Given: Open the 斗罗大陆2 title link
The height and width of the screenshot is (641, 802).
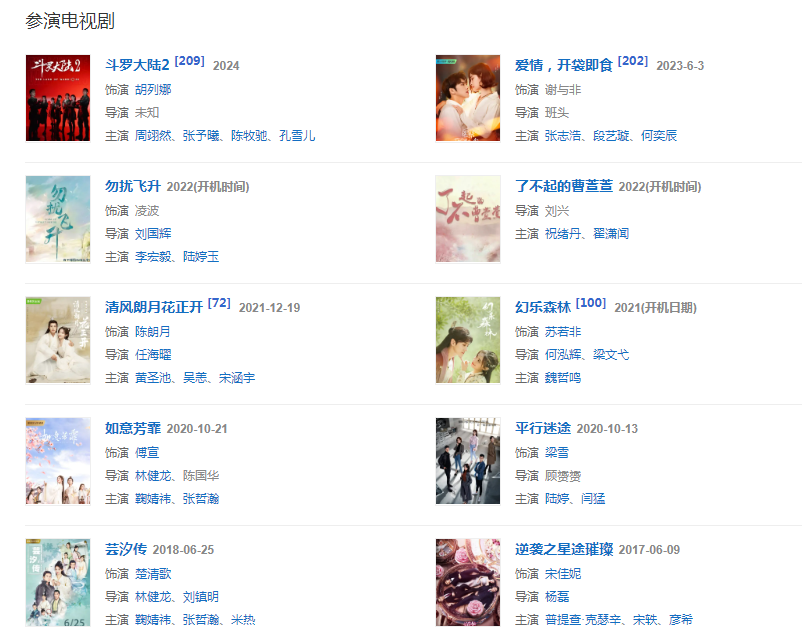Looking at the screenshot, I should (138, 66).
